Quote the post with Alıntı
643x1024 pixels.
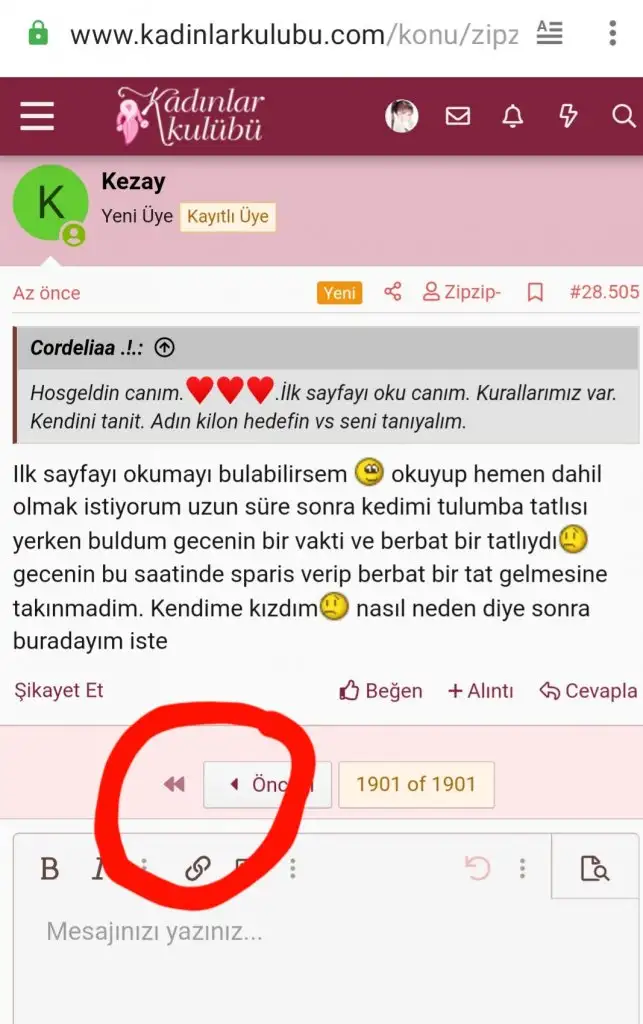(480, 690)
